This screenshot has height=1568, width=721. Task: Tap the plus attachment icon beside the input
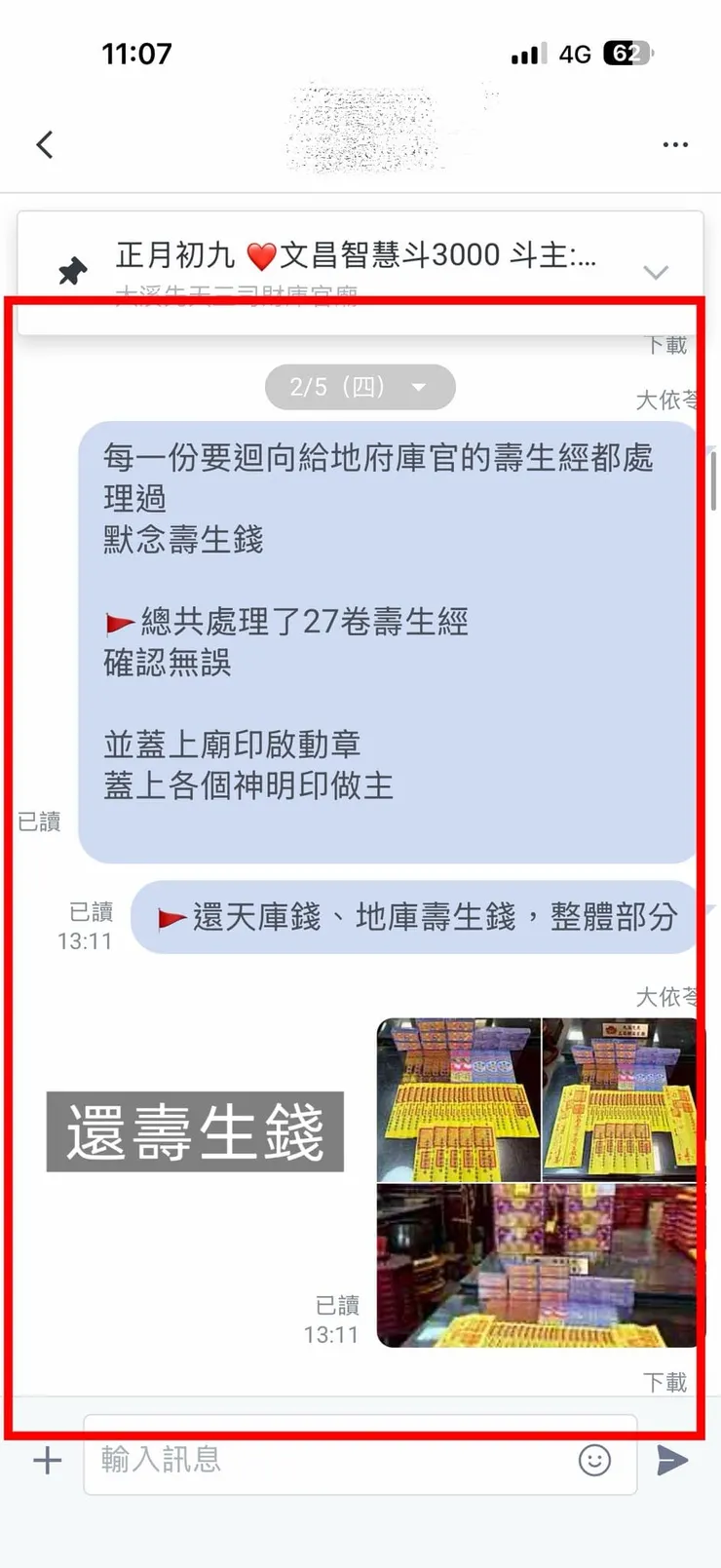(x=46, y=1459)
